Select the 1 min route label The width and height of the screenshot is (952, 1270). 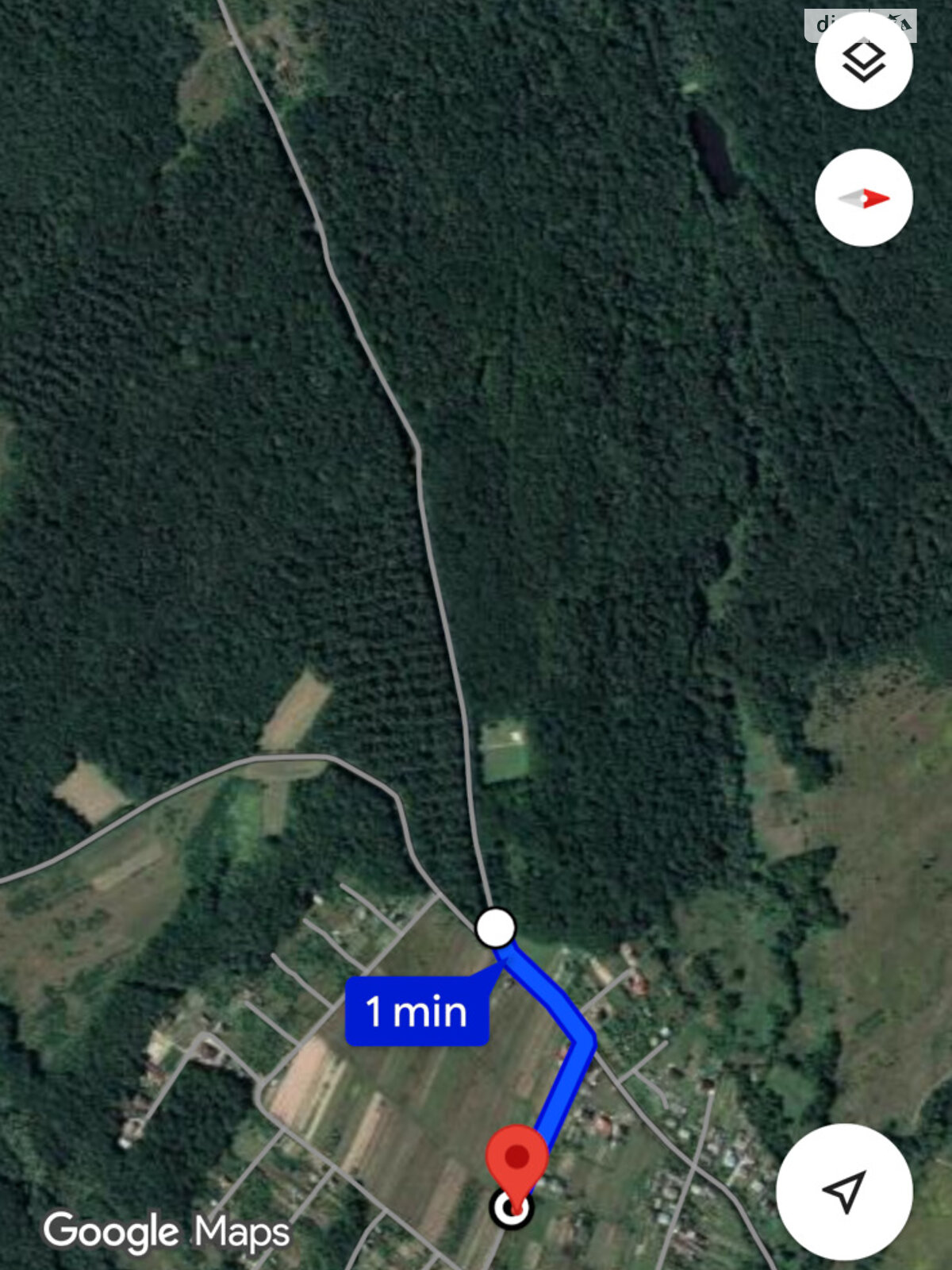pyautogui.click(x=416, y=1011)
